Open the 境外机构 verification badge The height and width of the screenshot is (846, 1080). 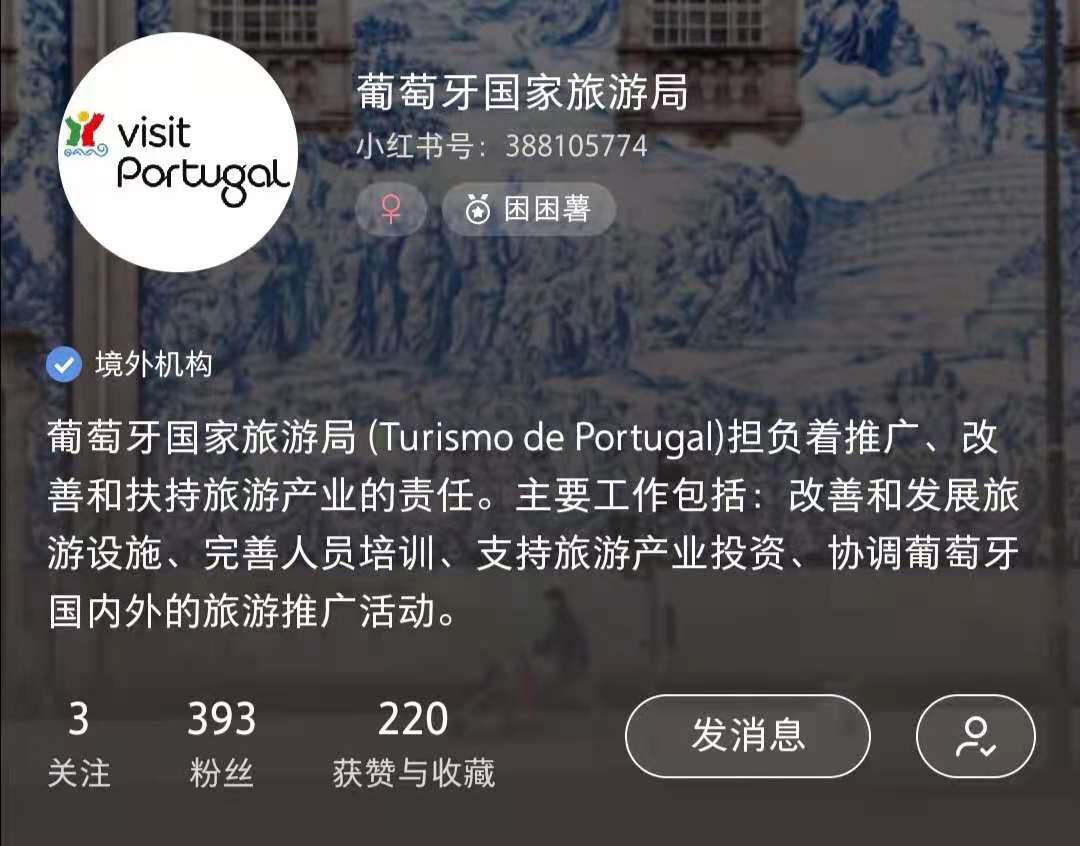pos(130,365)
